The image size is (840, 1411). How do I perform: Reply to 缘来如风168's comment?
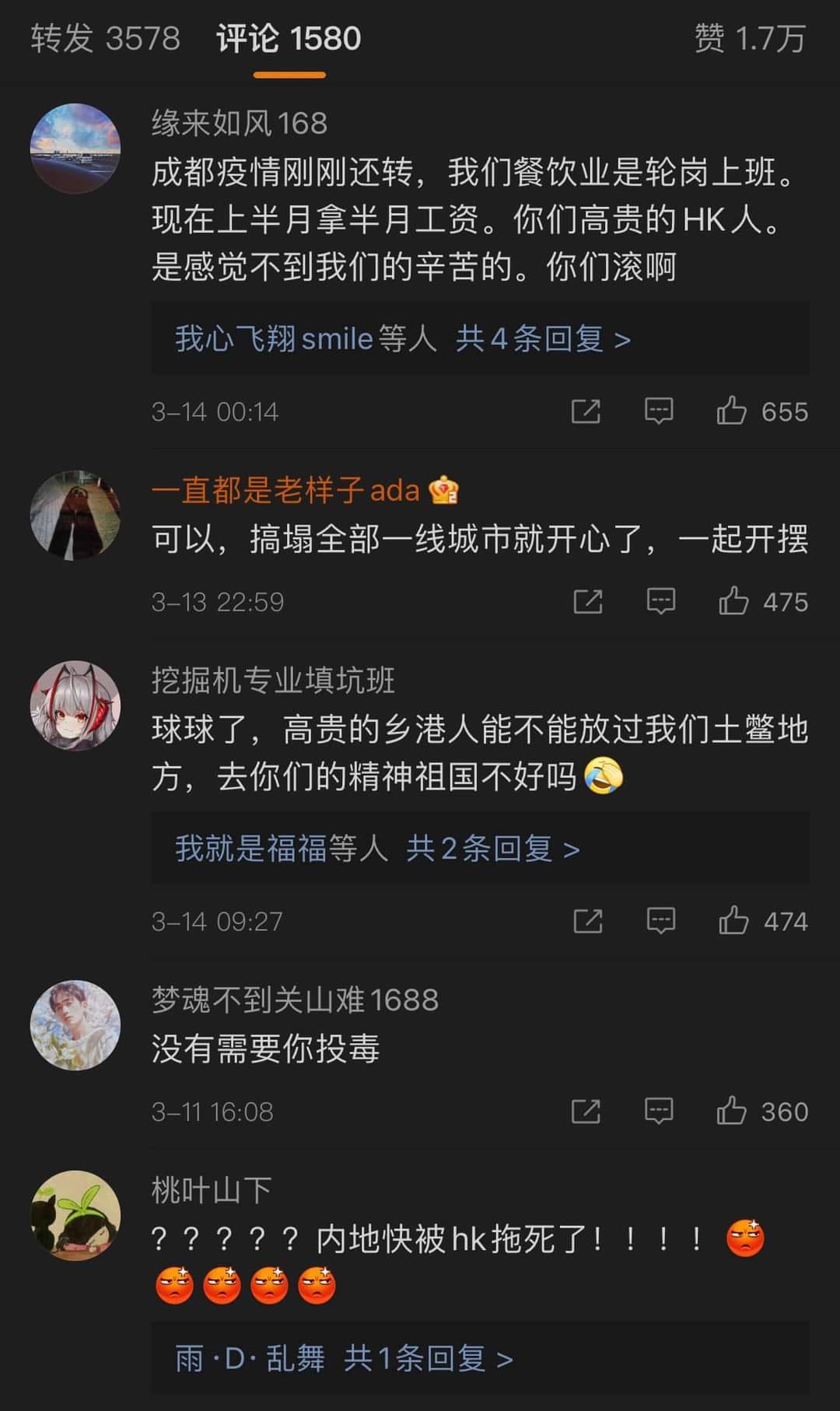658,411
